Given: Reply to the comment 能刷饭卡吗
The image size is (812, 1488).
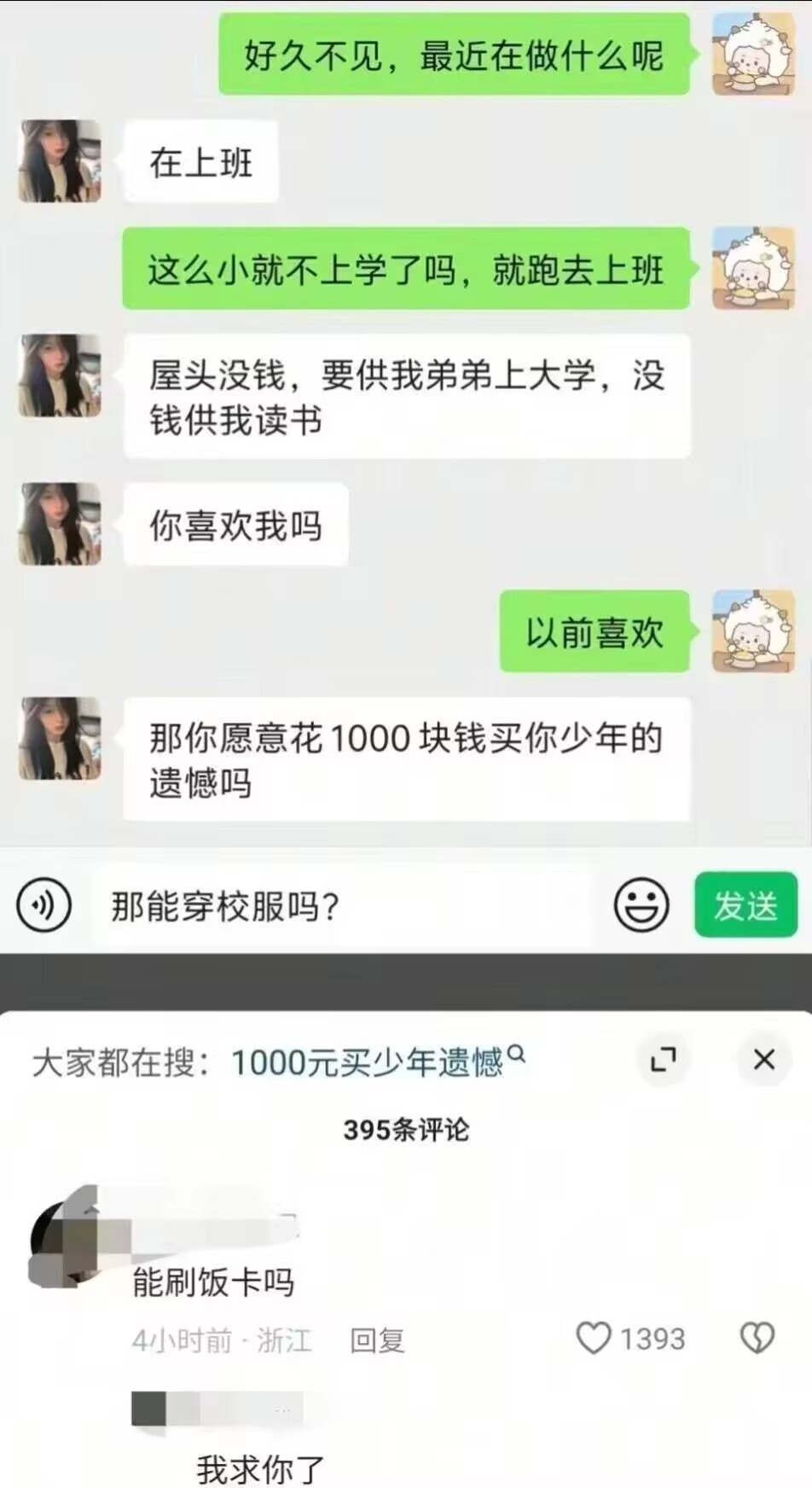Looking at the screenshot, I should point(377,1340).
